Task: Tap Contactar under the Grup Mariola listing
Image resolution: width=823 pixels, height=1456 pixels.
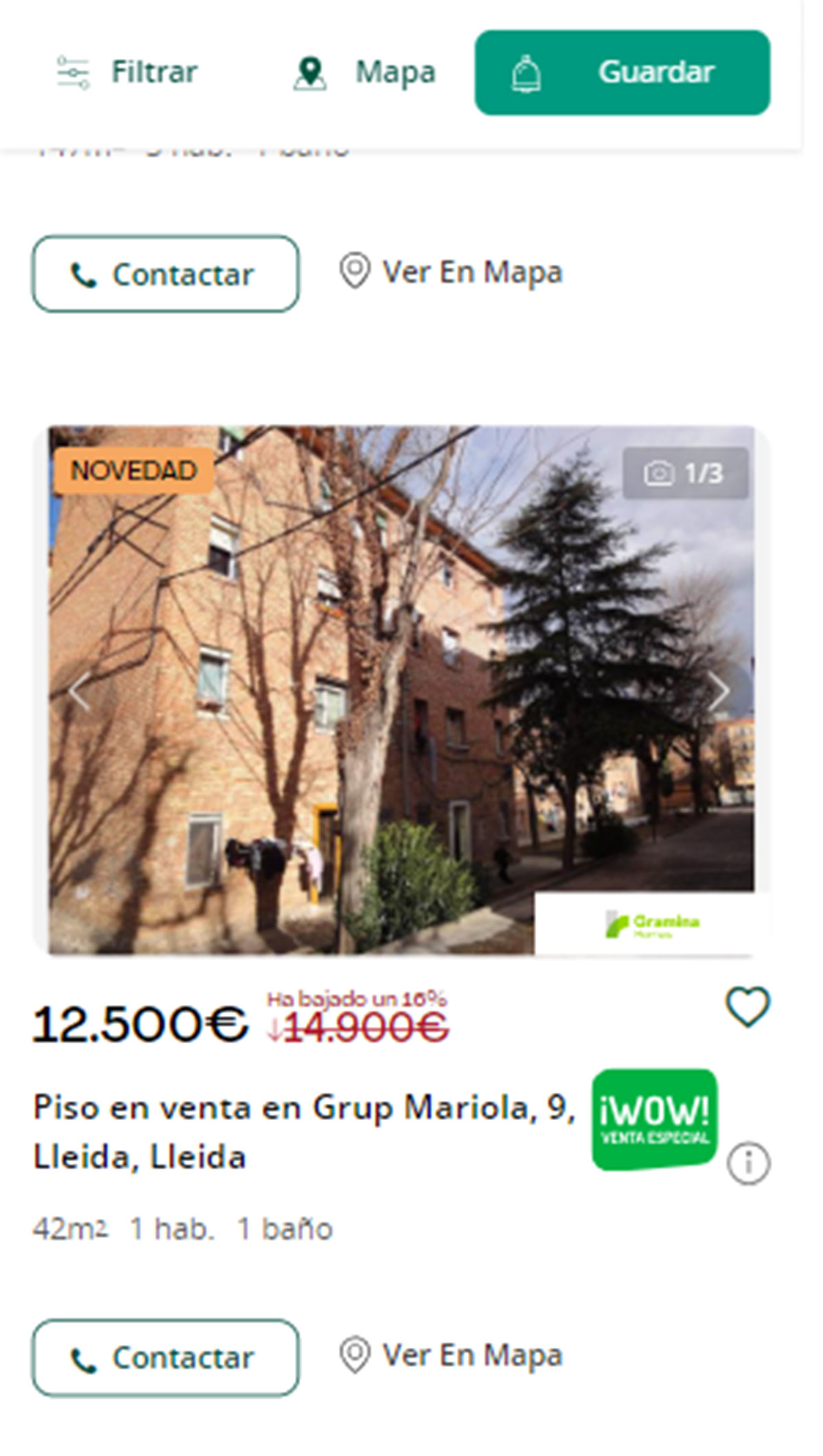Action: point(165,1357)
